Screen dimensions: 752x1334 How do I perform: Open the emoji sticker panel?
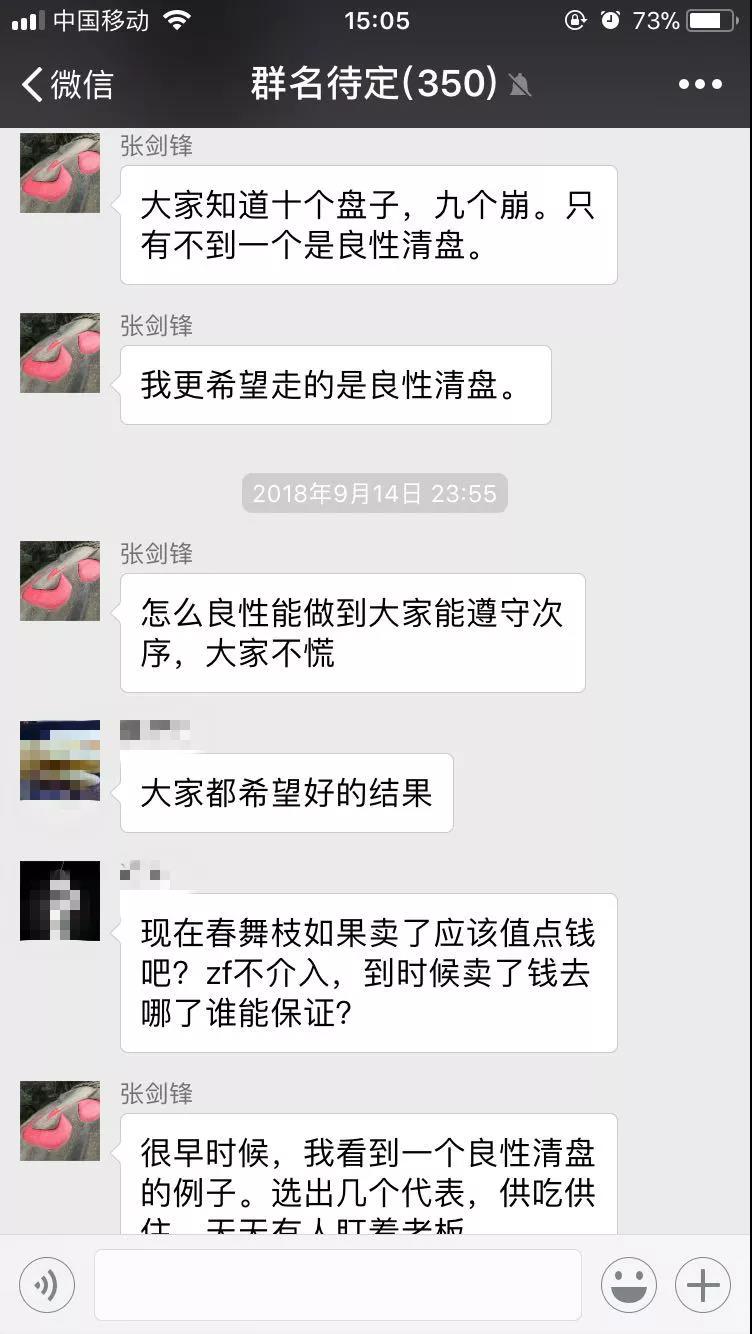click(x=629, y=1285)
